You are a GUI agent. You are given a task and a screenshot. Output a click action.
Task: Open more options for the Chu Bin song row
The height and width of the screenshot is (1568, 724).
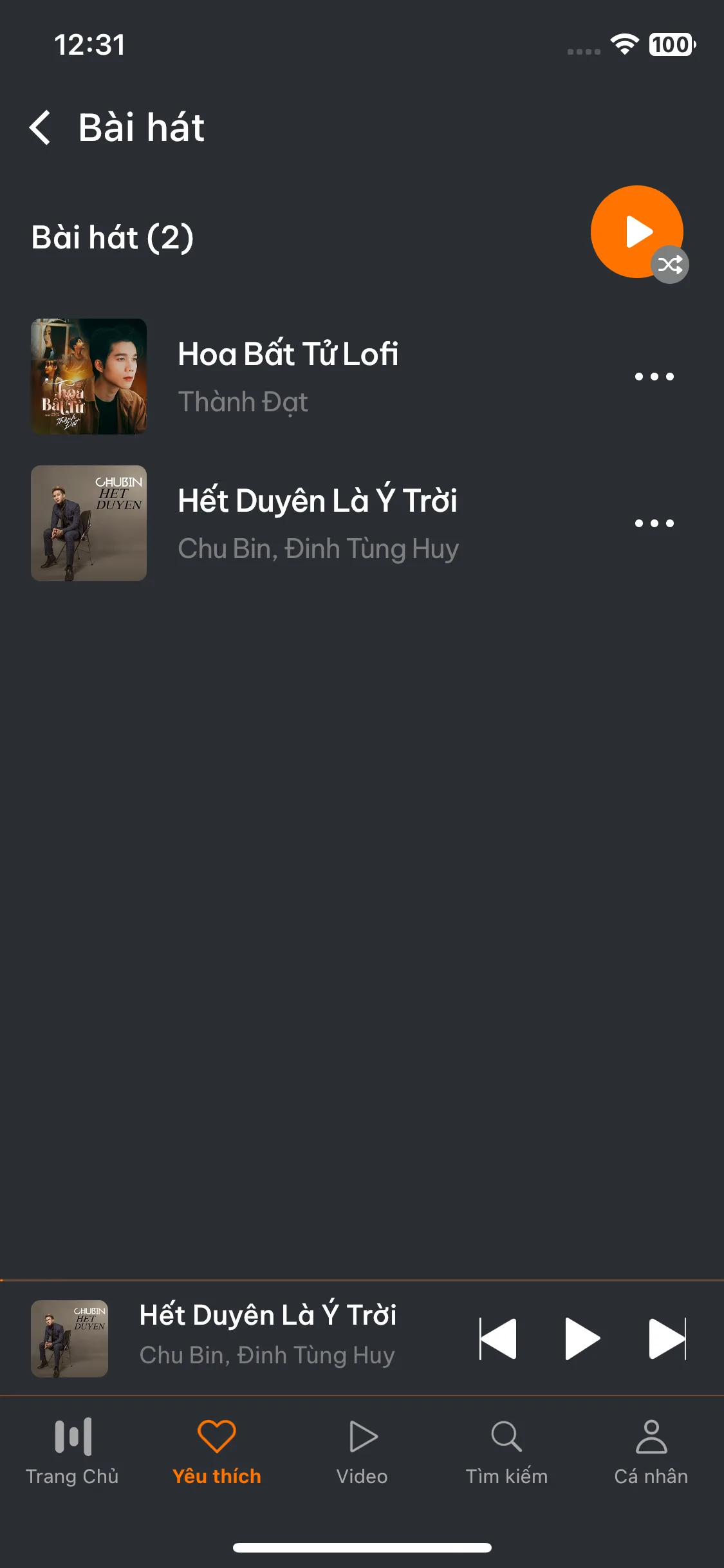(x=654, y=523)
